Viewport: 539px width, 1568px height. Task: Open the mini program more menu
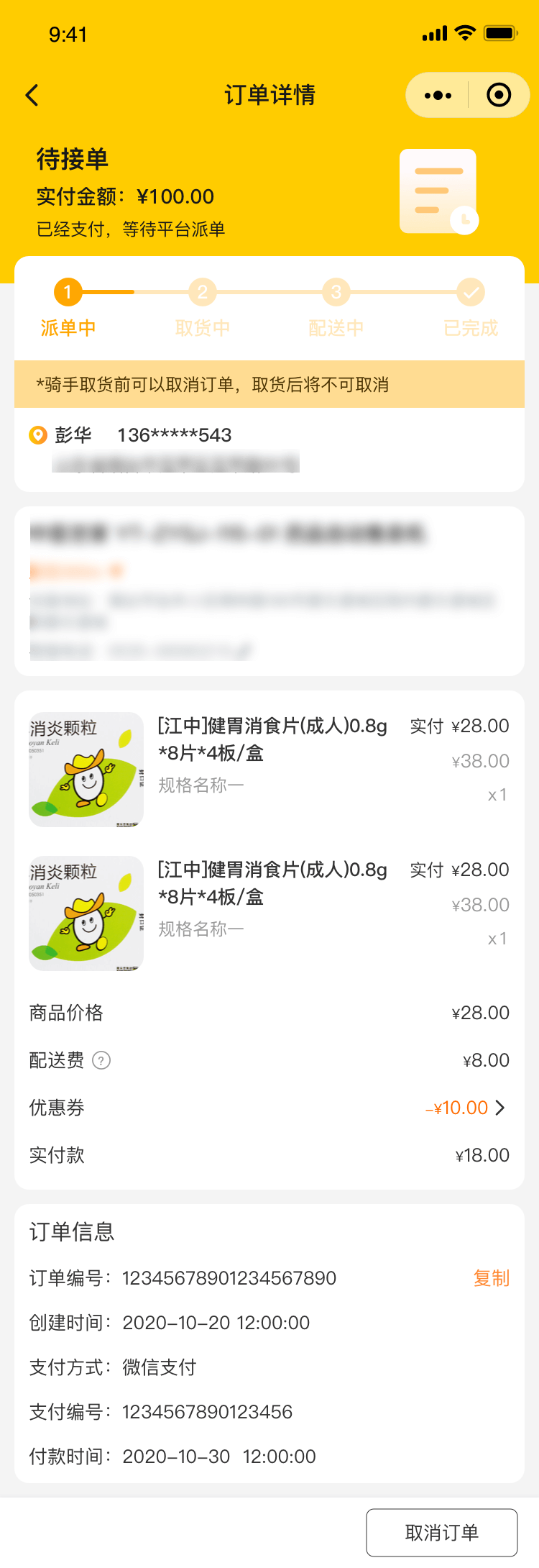(x=438, y=95)
